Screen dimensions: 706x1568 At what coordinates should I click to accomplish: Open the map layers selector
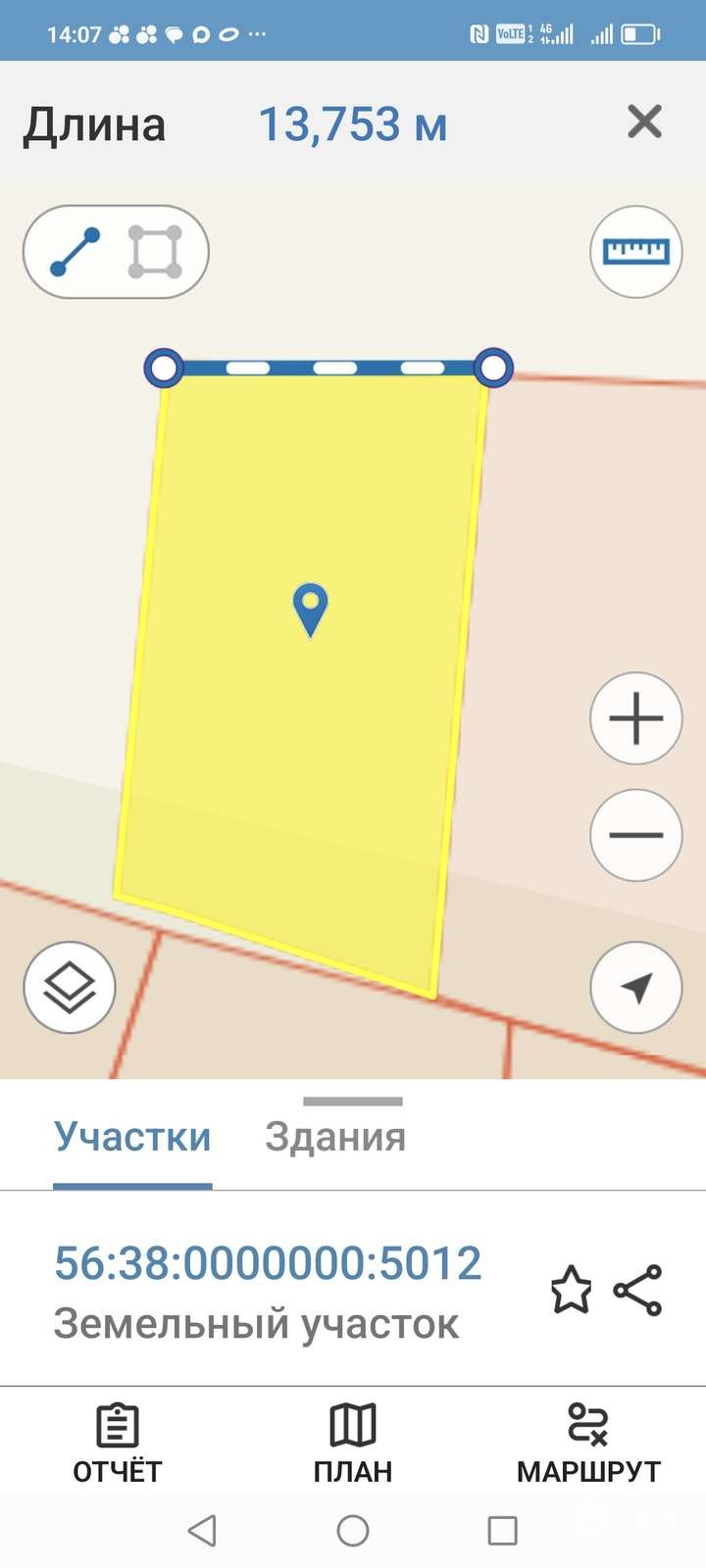click(70, 987)
